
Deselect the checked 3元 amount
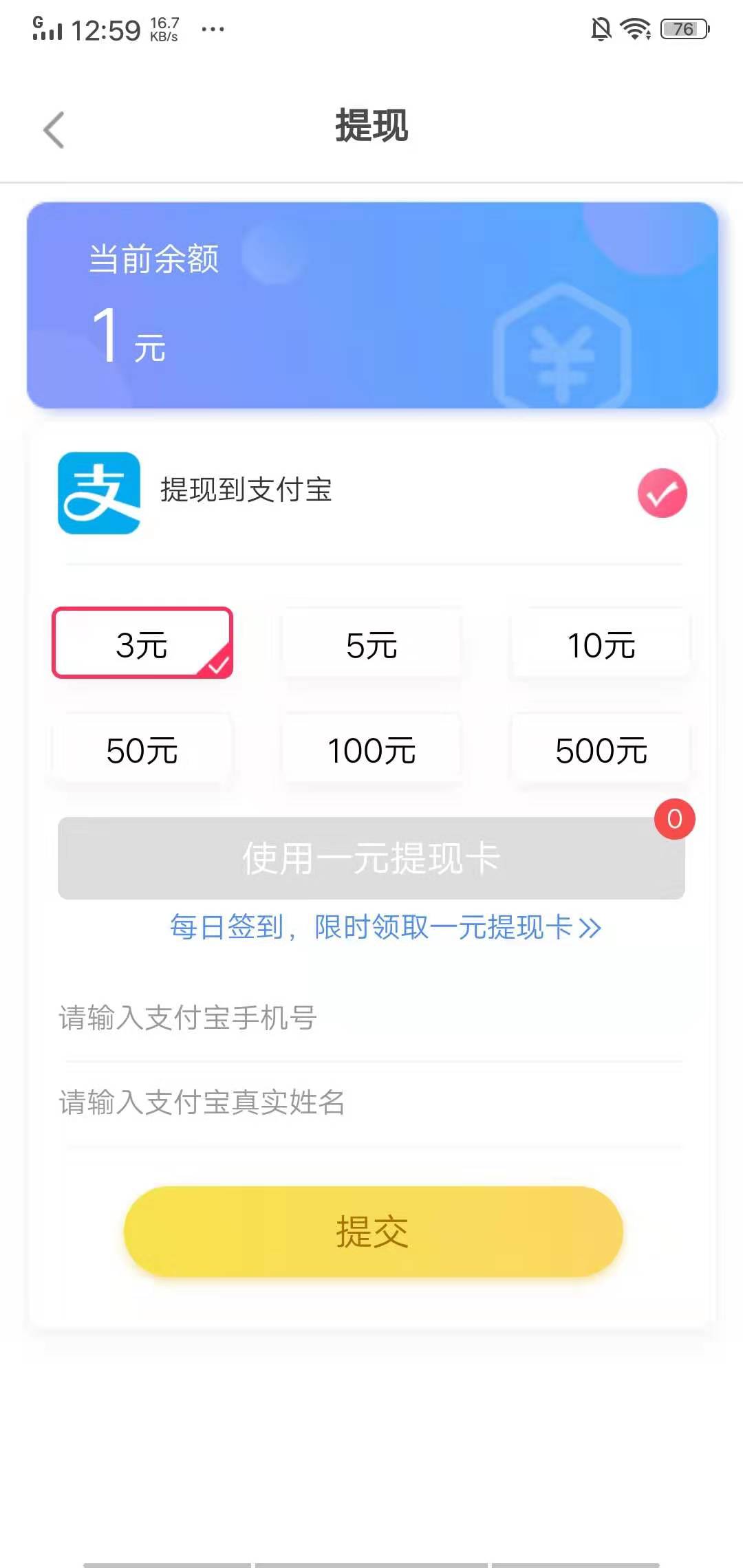[142, 644]
